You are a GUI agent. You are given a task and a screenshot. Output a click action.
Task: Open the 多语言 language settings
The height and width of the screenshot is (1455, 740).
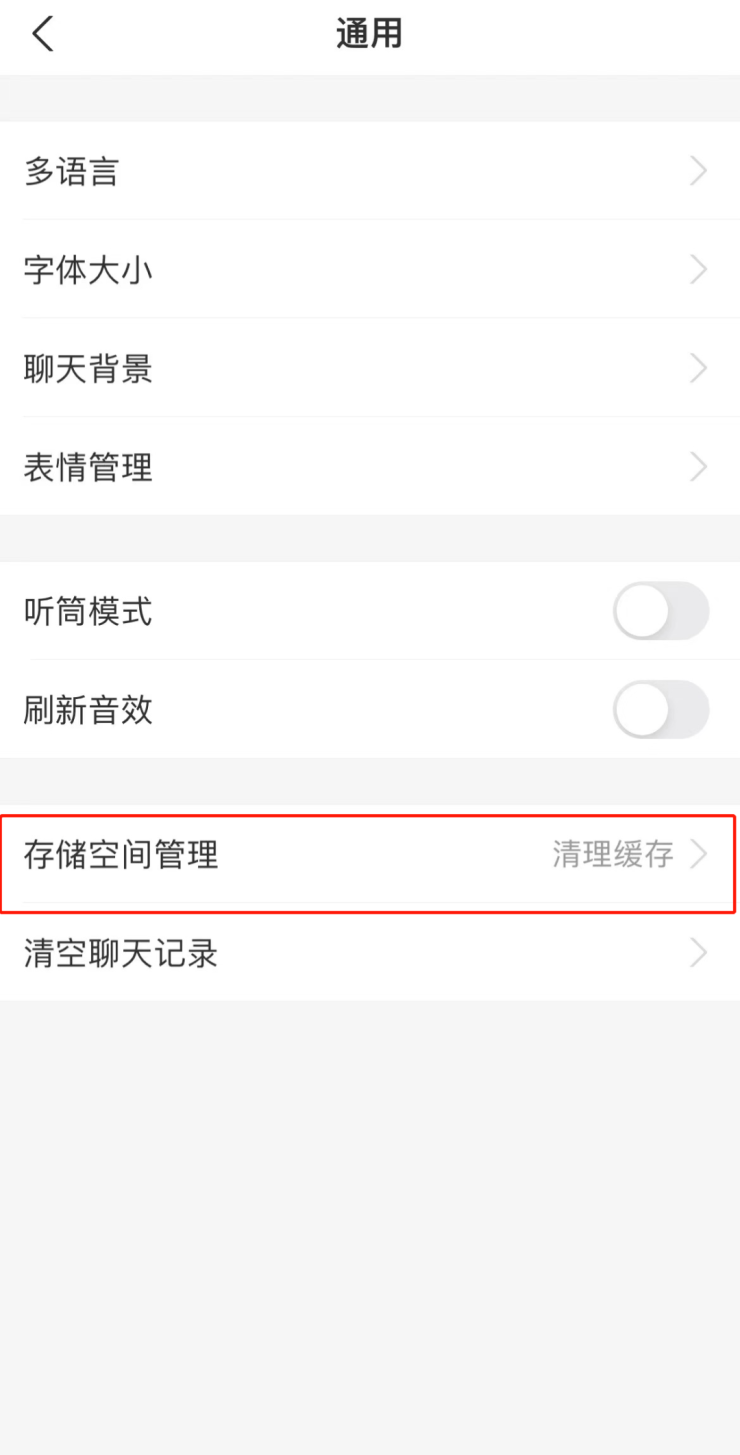tap(368, 172)
